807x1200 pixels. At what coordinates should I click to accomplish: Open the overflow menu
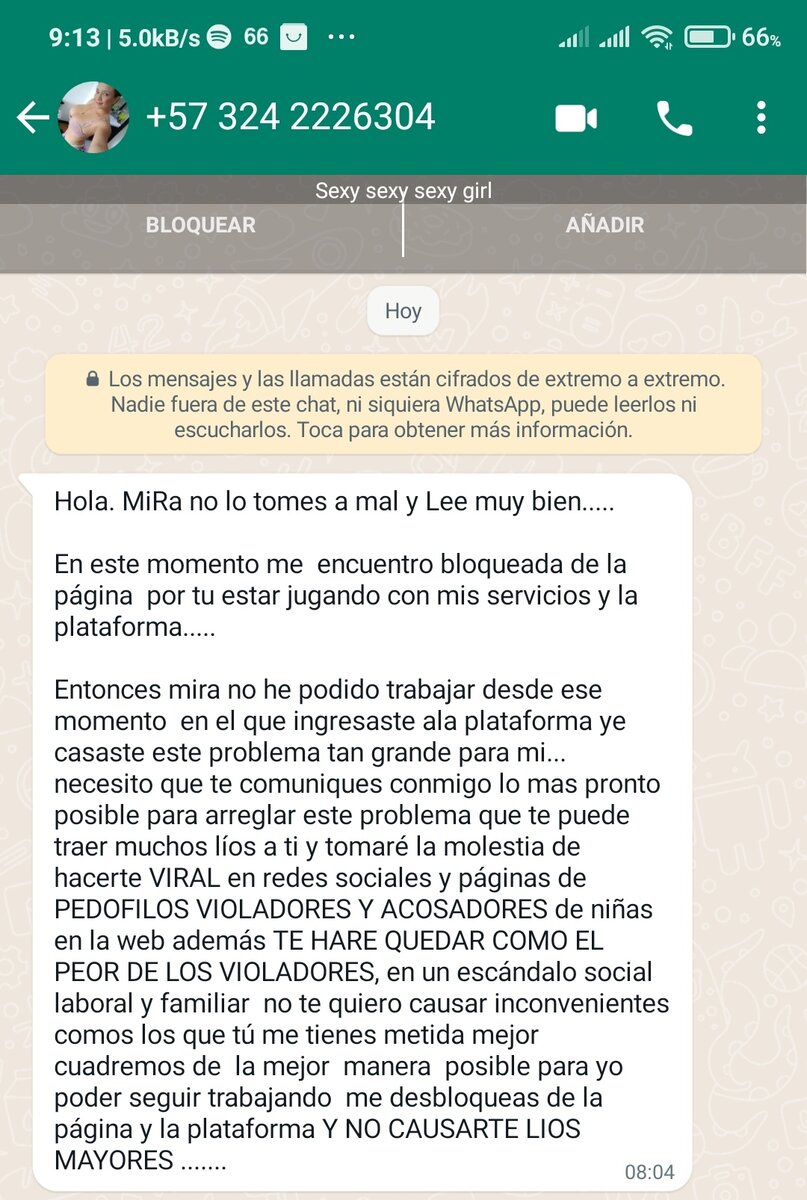tap(762, 118)
